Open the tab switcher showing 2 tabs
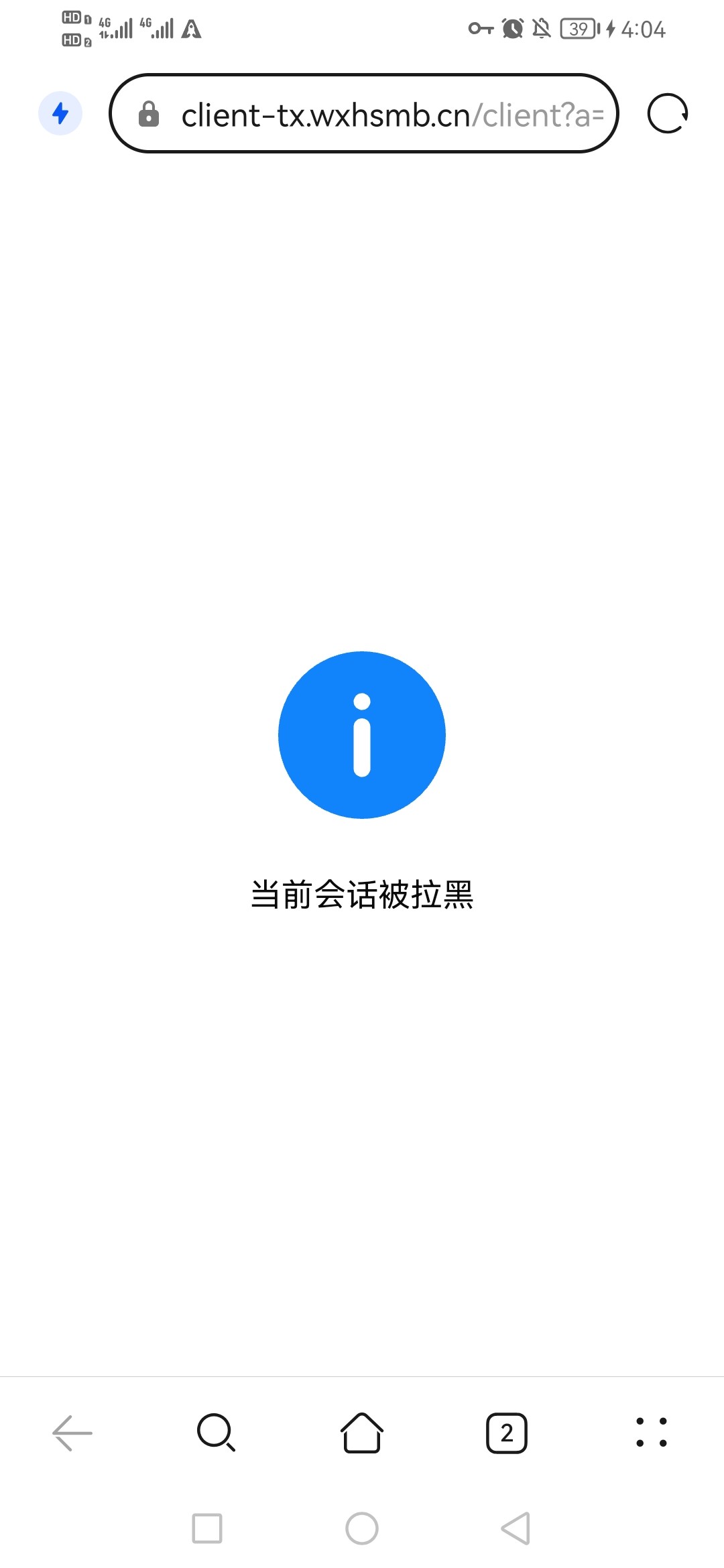The width and height of the screenshot is (724, 1568). click(x=507, y=1433)
